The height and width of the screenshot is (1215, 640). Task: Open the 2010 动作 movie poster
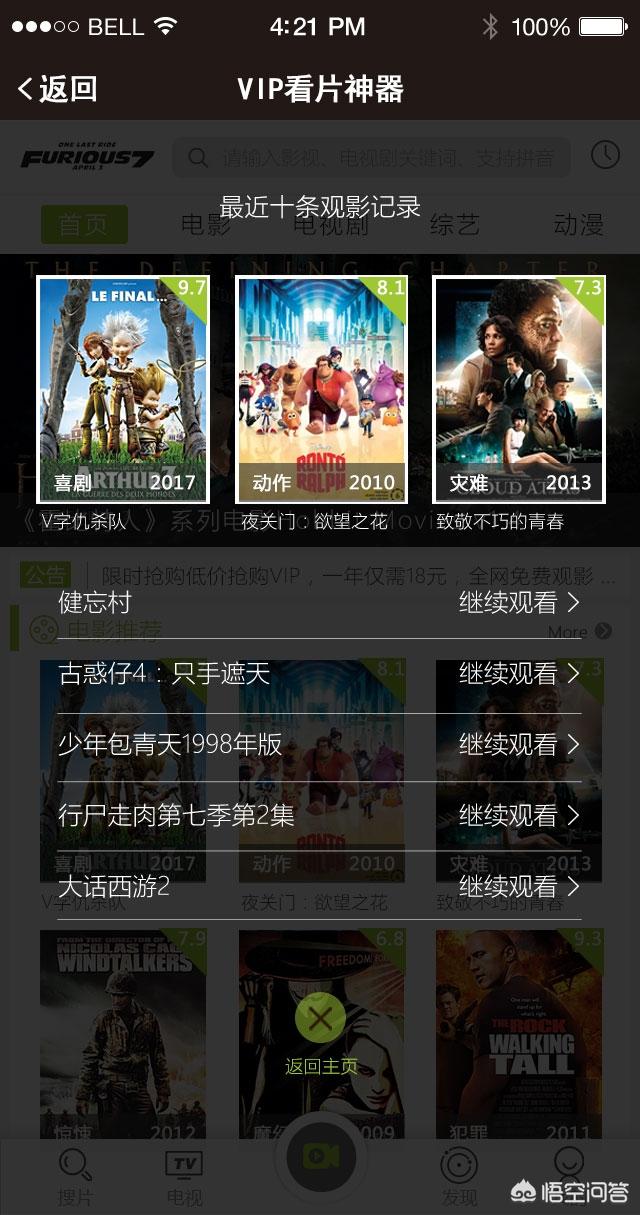click(x=321, y=390)
